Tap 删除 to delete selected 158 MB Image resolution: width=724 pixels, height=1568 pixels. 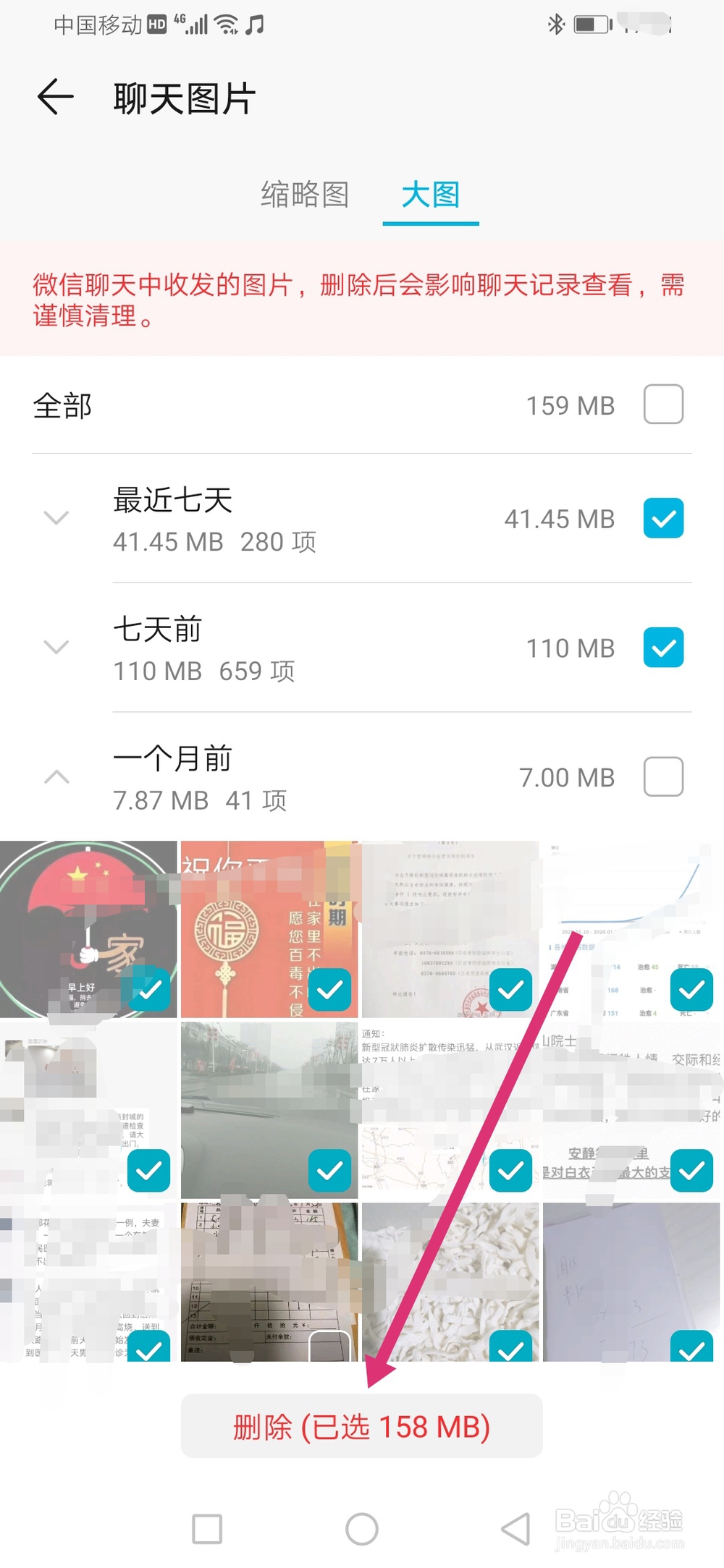coord(361,1426)
